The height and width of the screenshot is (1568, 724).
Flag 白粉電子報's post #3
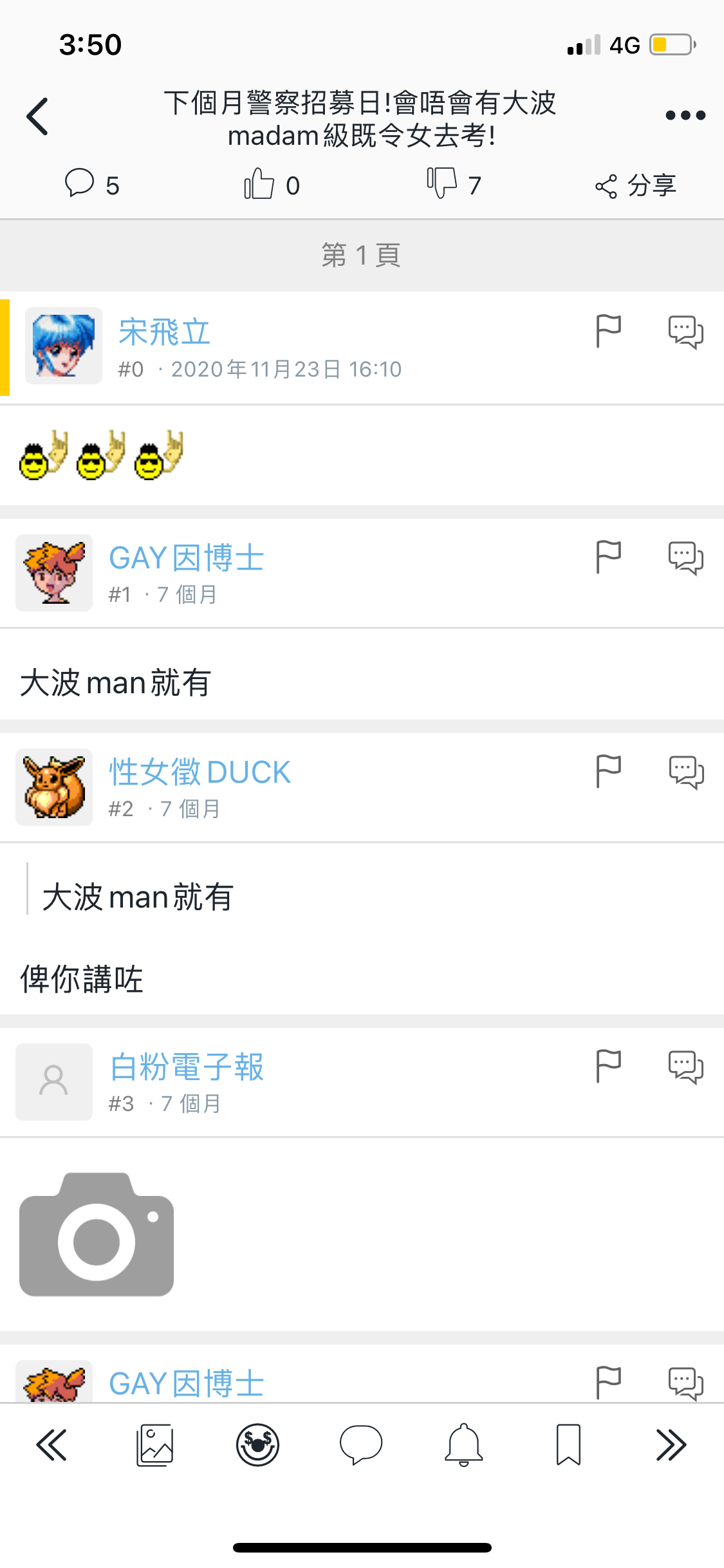point(608,1066)
